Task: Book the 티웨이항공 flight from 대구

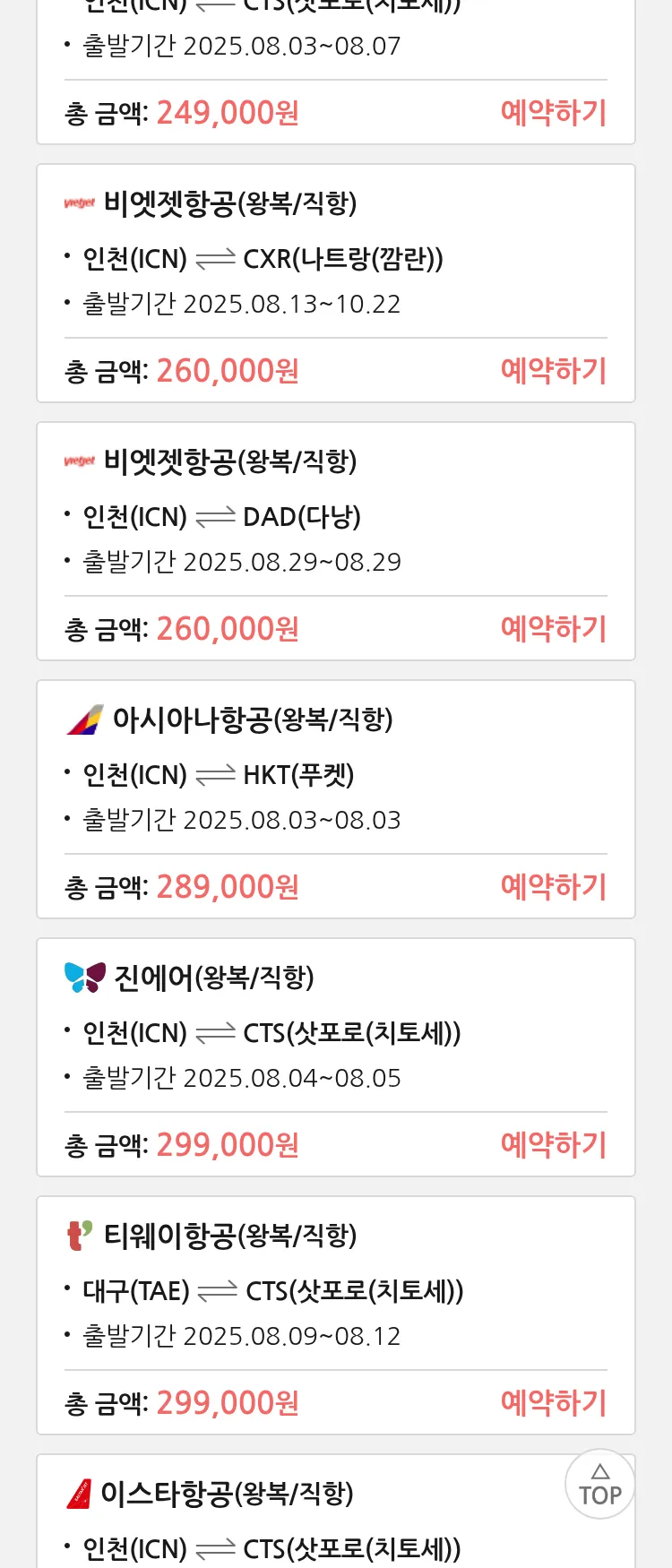Action: (553, 1403)
